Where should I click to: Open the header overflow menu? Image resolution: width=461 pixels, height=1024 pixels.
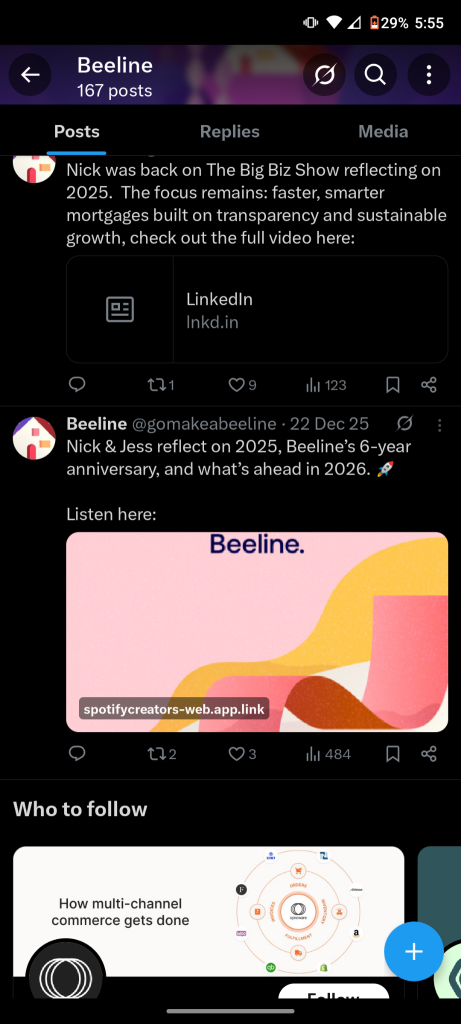[428, 75]
